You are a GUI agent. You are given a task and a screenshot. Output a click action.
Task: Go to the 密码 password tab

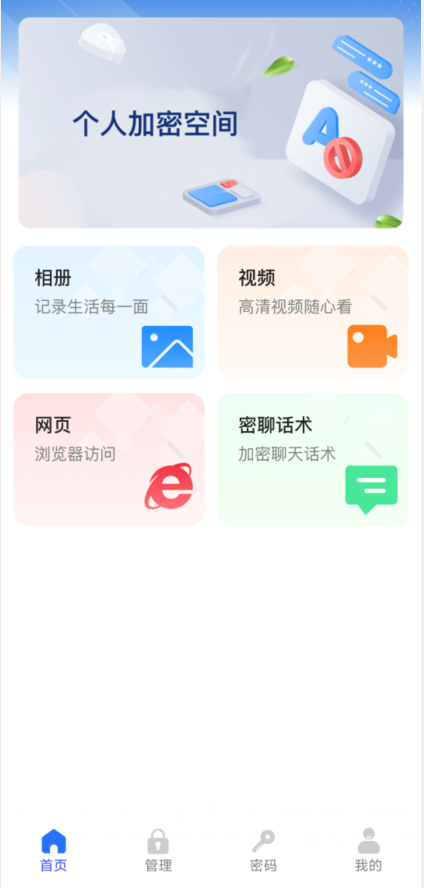263,850
